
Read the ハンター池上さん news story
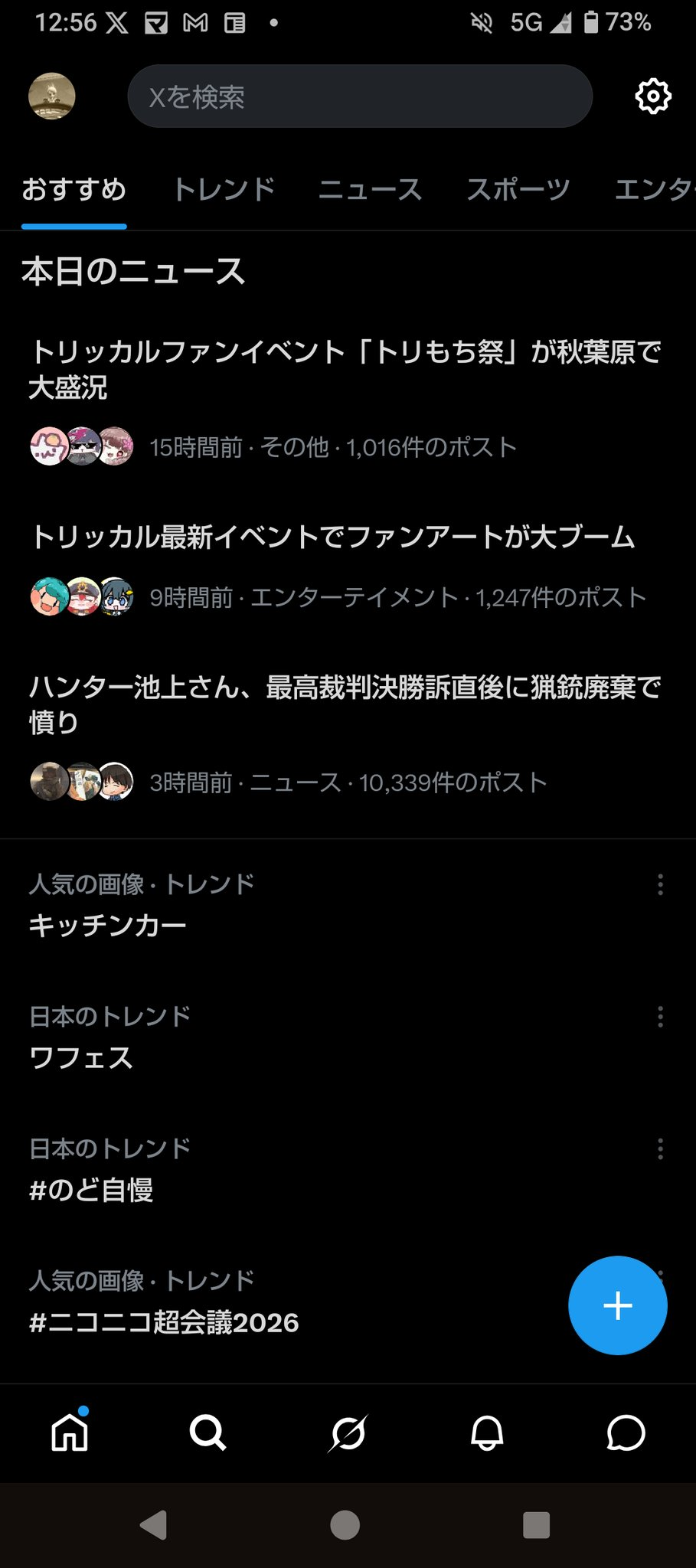[x=345, y=704]
